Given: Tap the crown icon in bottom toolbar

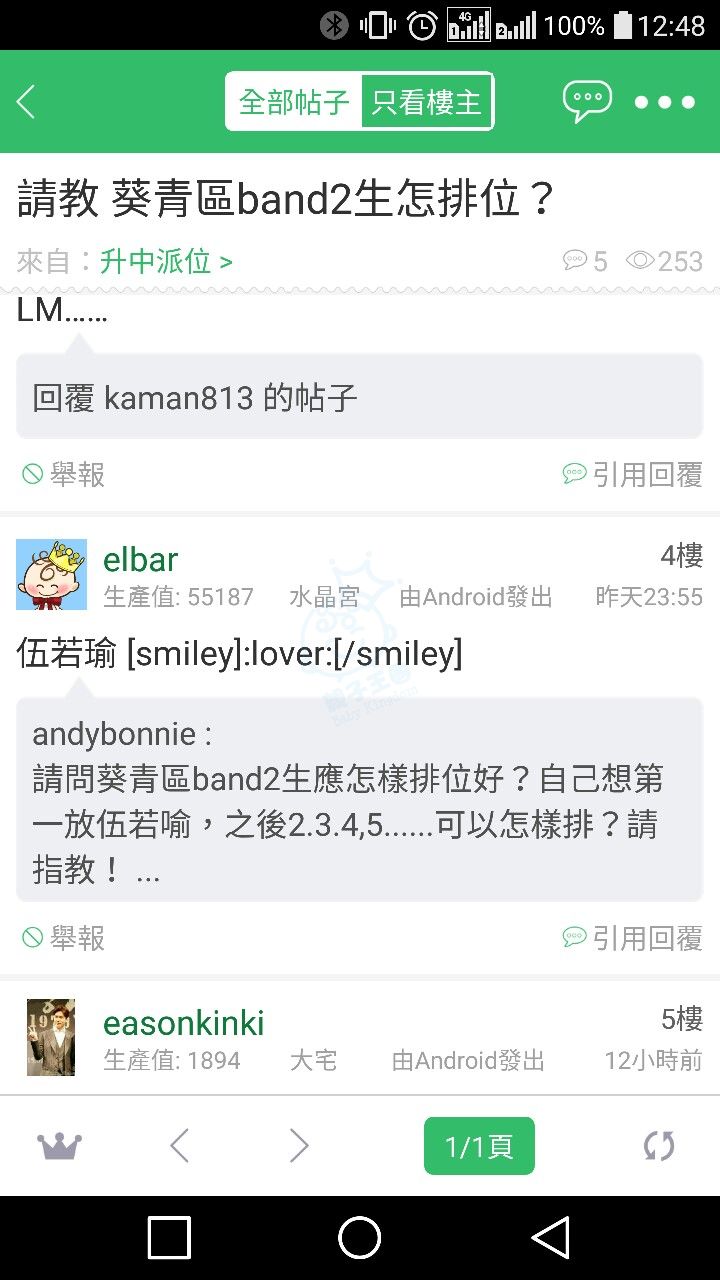Looking at the screenshot, I should pos(59,1146).
